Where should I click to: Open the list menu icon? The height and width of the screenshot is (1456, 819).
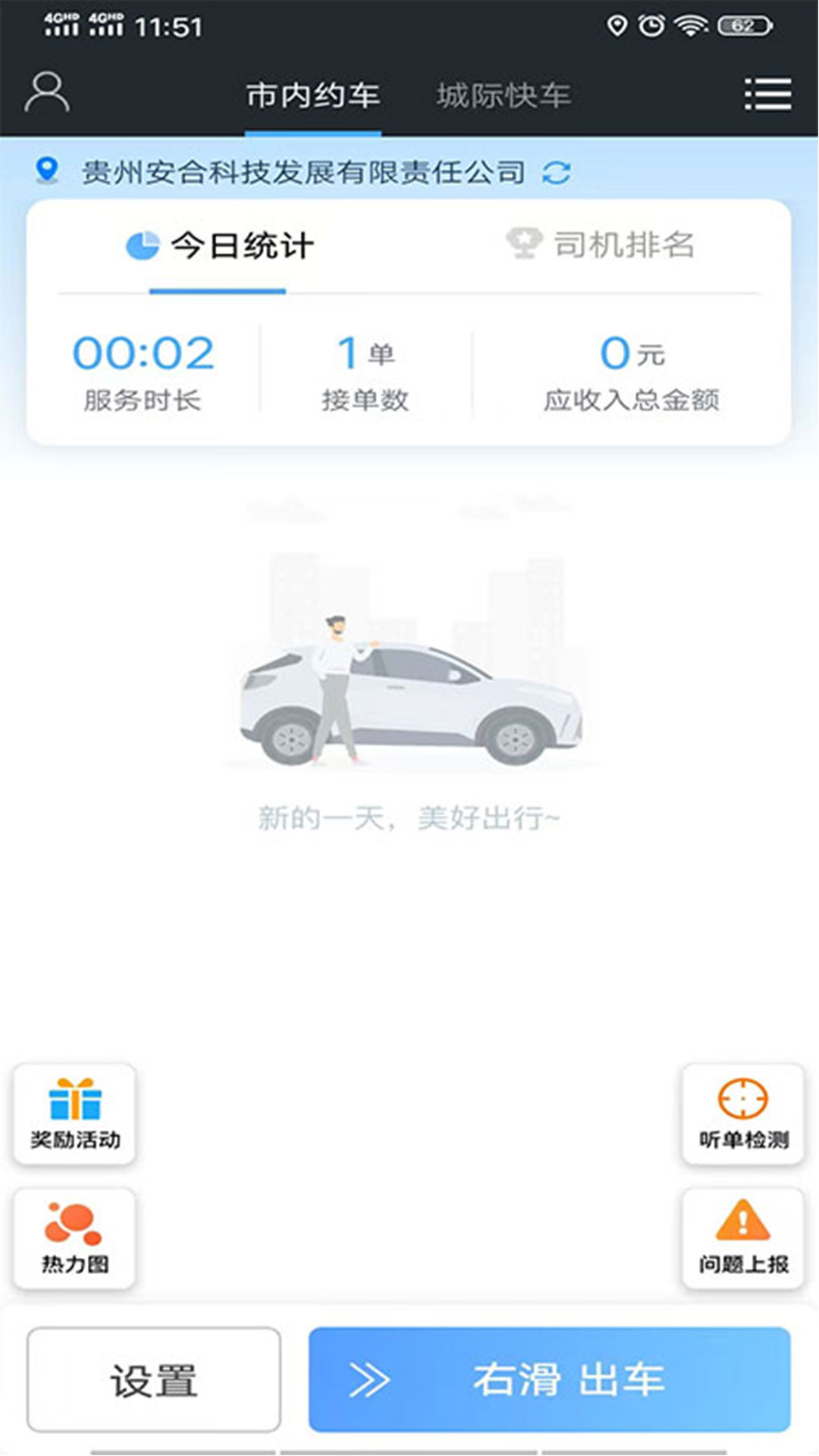(x=767, y=94)
